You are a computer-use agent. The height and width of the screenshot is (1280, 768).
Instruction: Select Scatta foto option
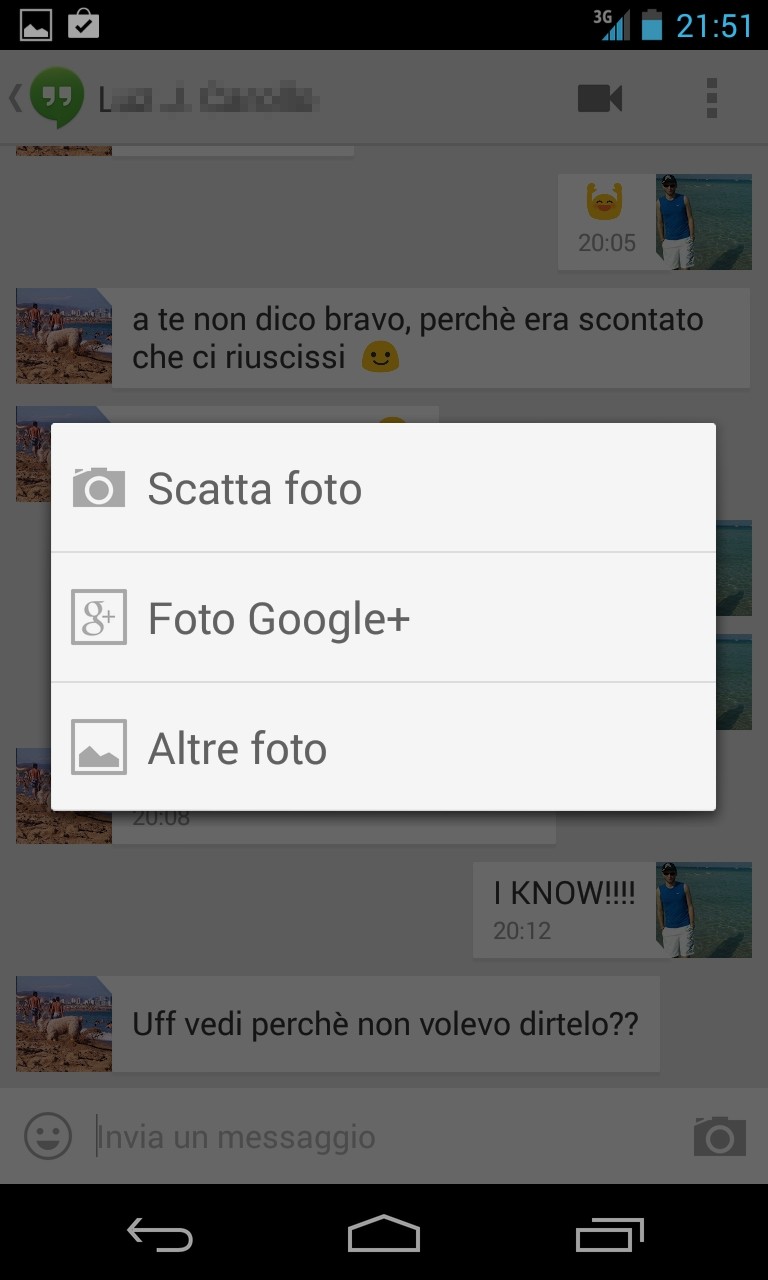383,488
